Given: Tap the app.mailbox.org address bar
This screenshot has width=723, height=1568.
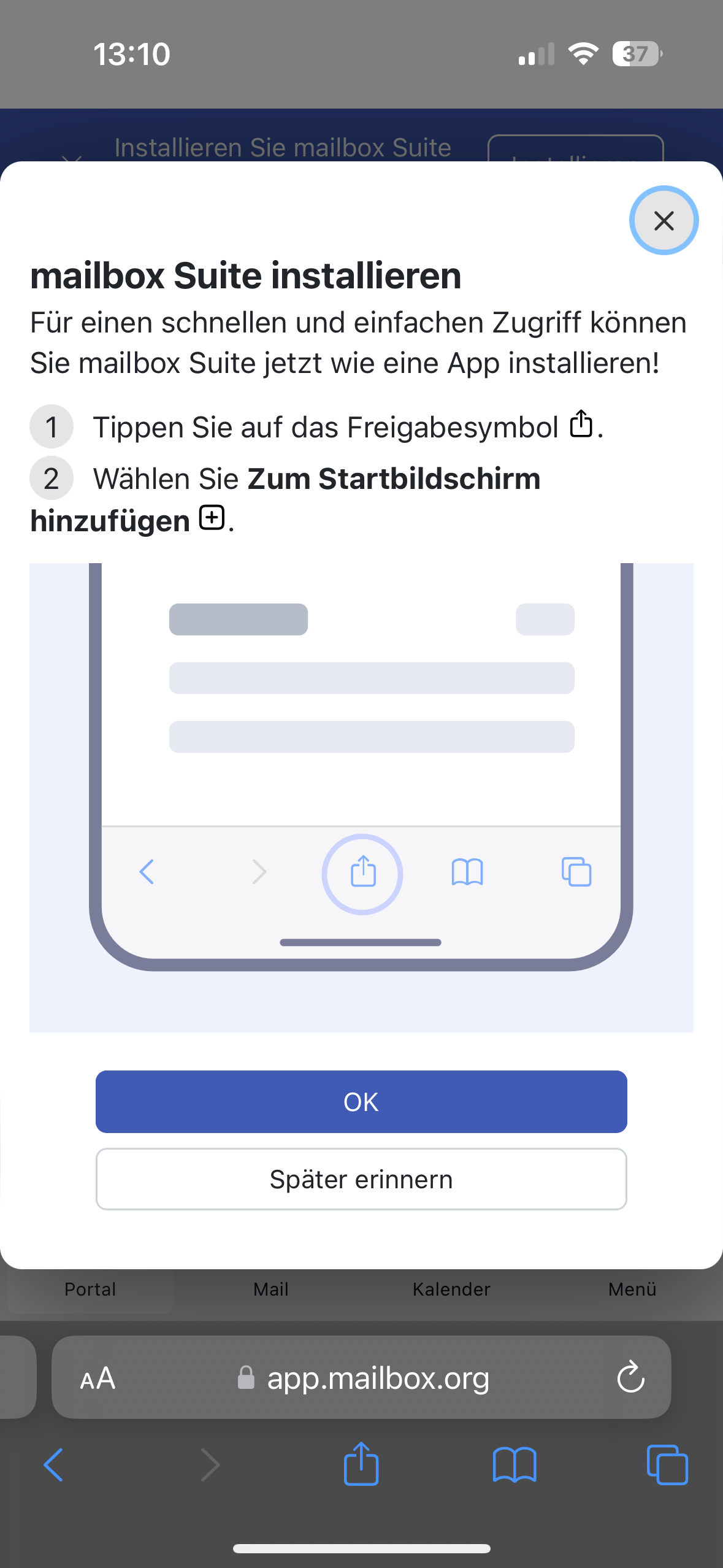Looking at the screenshot, I should [x=368, y=1378].
